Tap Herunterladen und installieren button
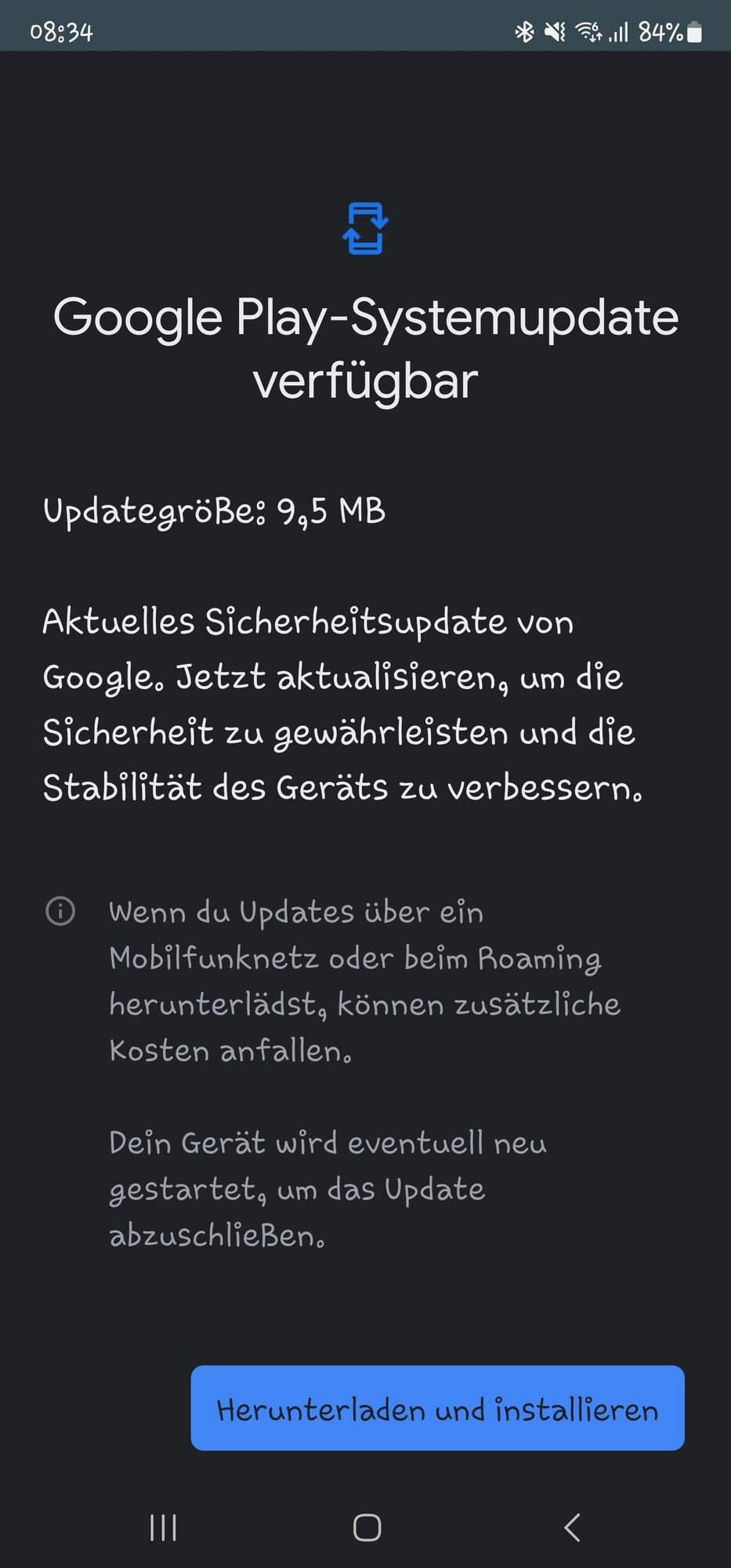Viewport: 731px width, 1568px height. tap(437, 1408)
